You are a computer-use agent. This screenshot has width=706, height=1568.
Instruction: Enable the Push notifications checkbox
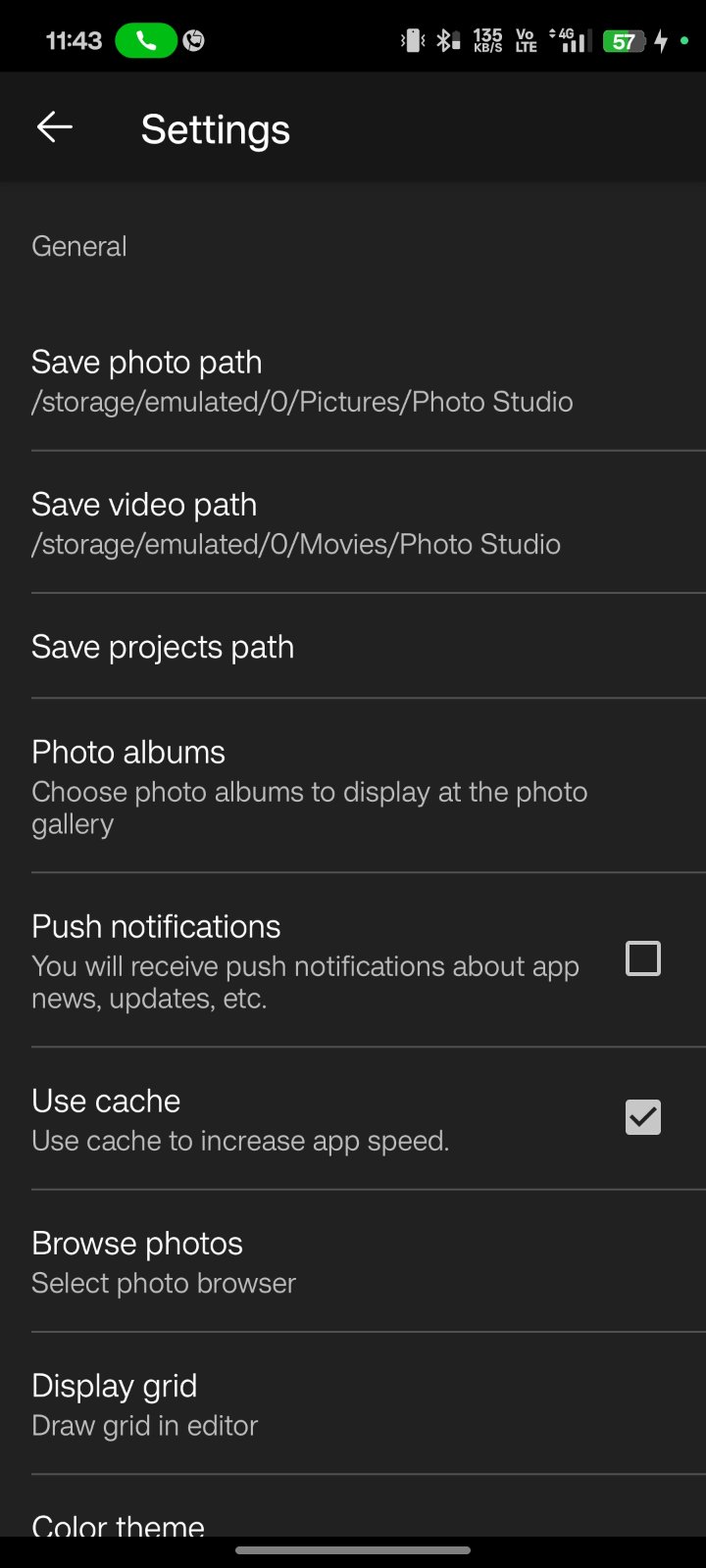pos(642,958)
